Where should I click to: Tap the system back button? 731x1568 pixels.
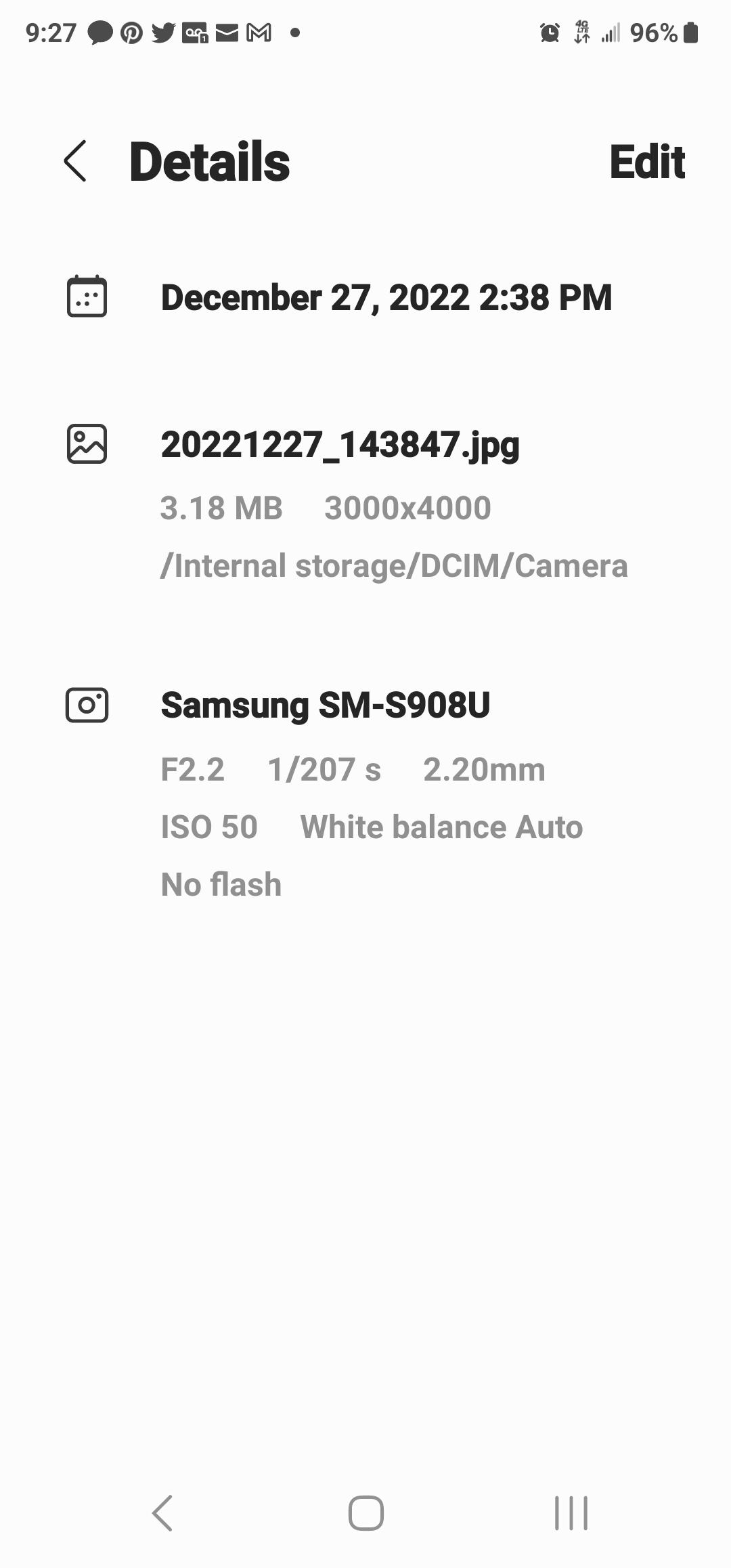162,1512
